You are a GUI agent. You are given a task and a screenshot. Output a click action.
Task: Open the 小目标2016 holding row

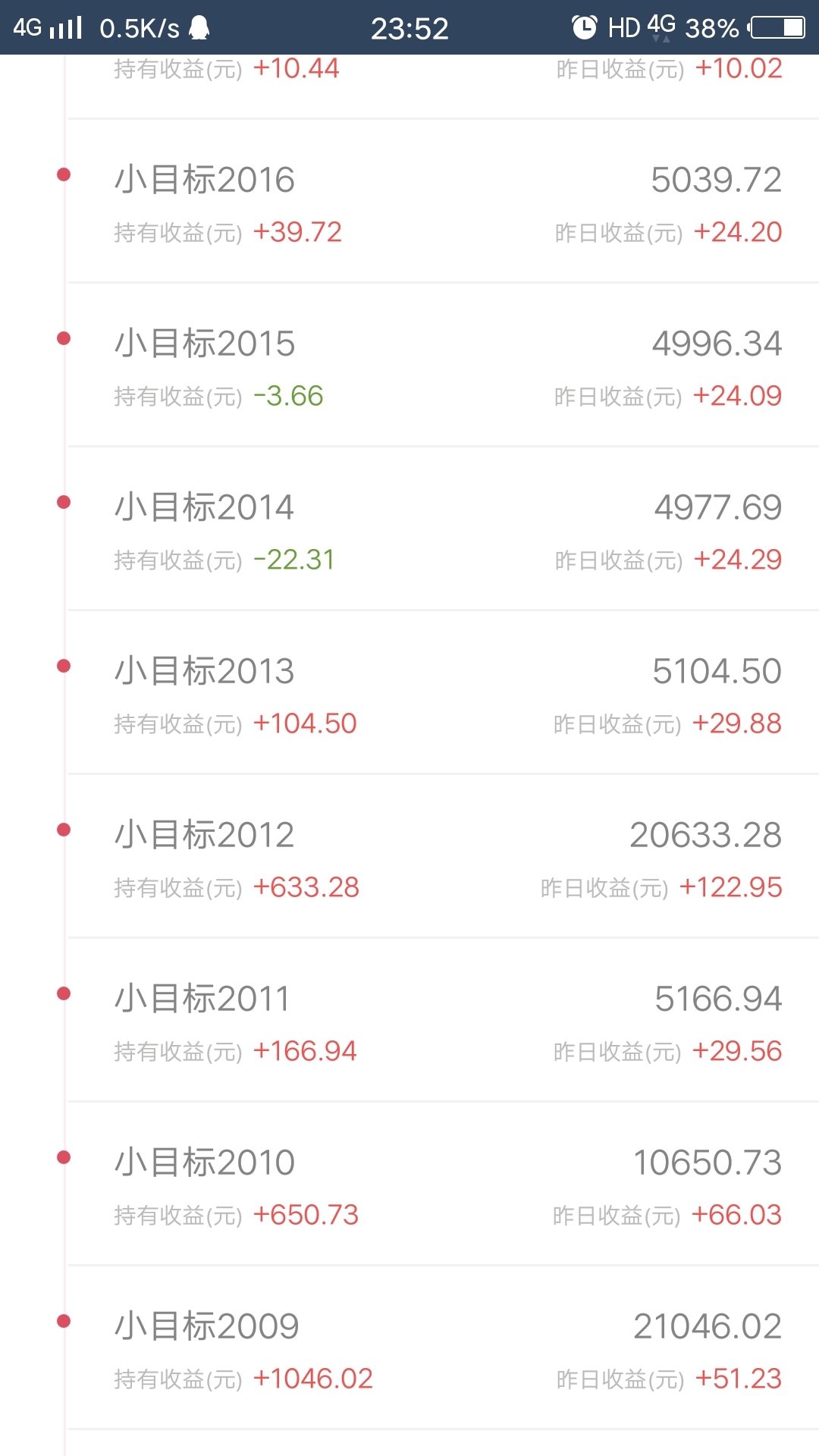tap(444, 201)
